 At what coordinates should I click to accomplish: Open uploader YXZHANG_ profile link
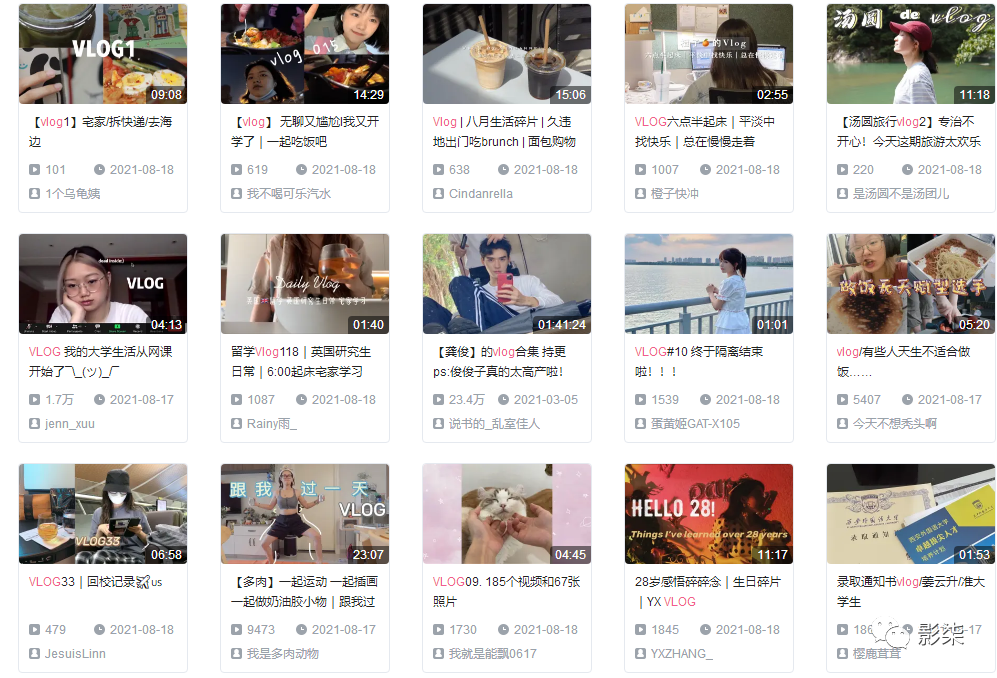click(682, 654)
